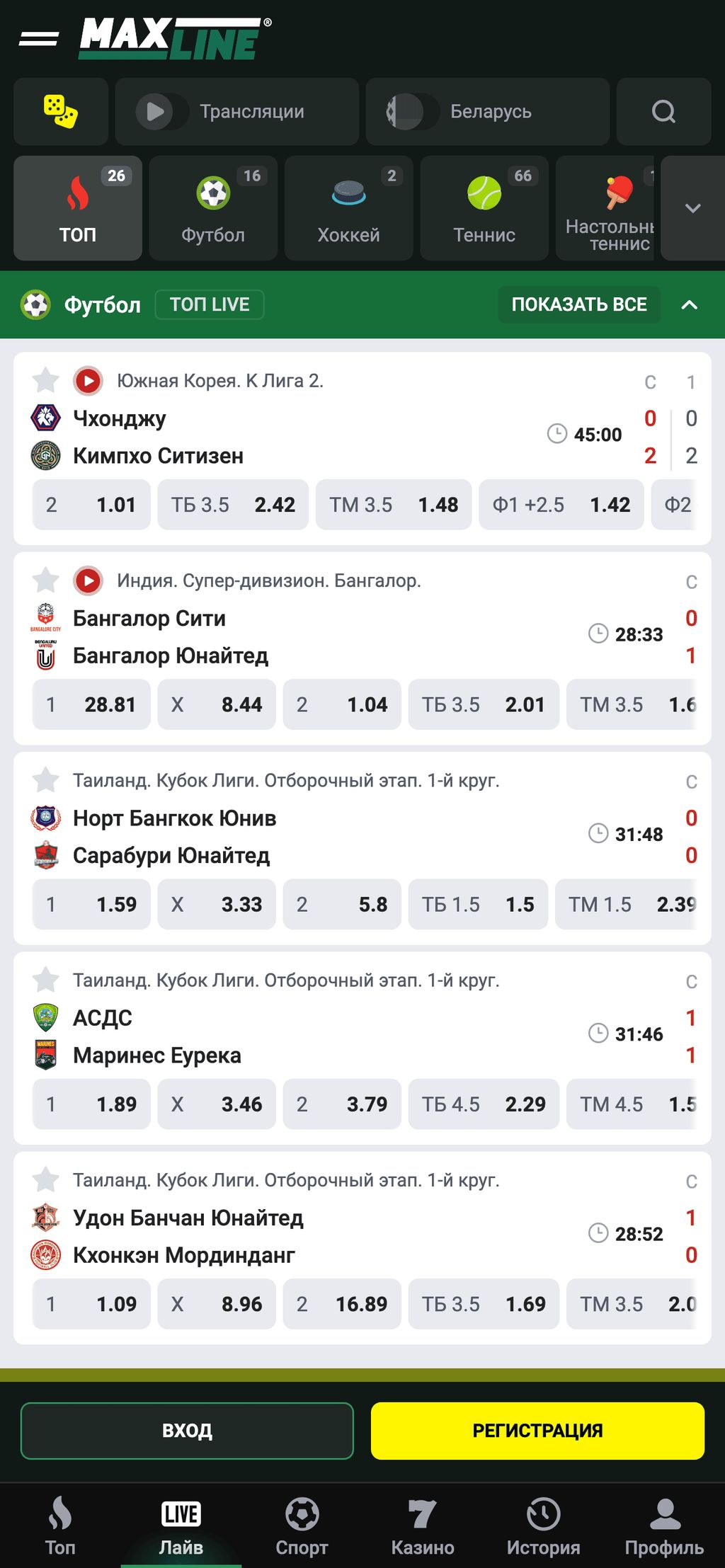
Task: Select odds 16.89 for Кхонкэн Морданг win
Action: click(342, 1304)
